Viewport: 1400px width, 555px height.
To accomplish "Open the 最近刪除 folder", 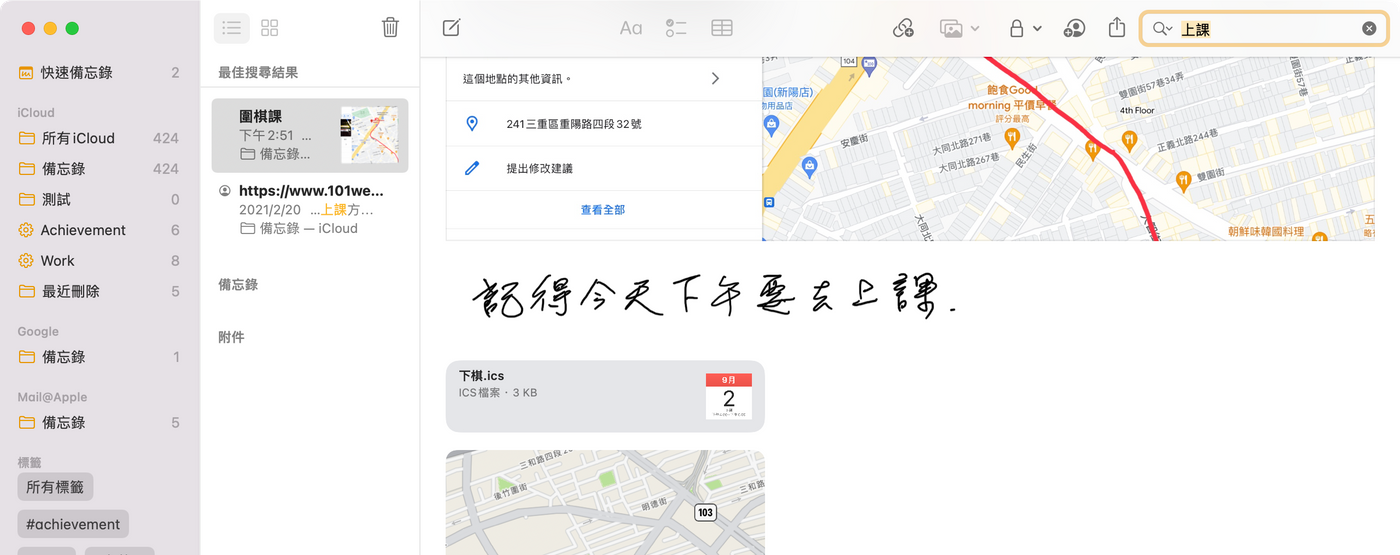I will (x=70, y=291).
